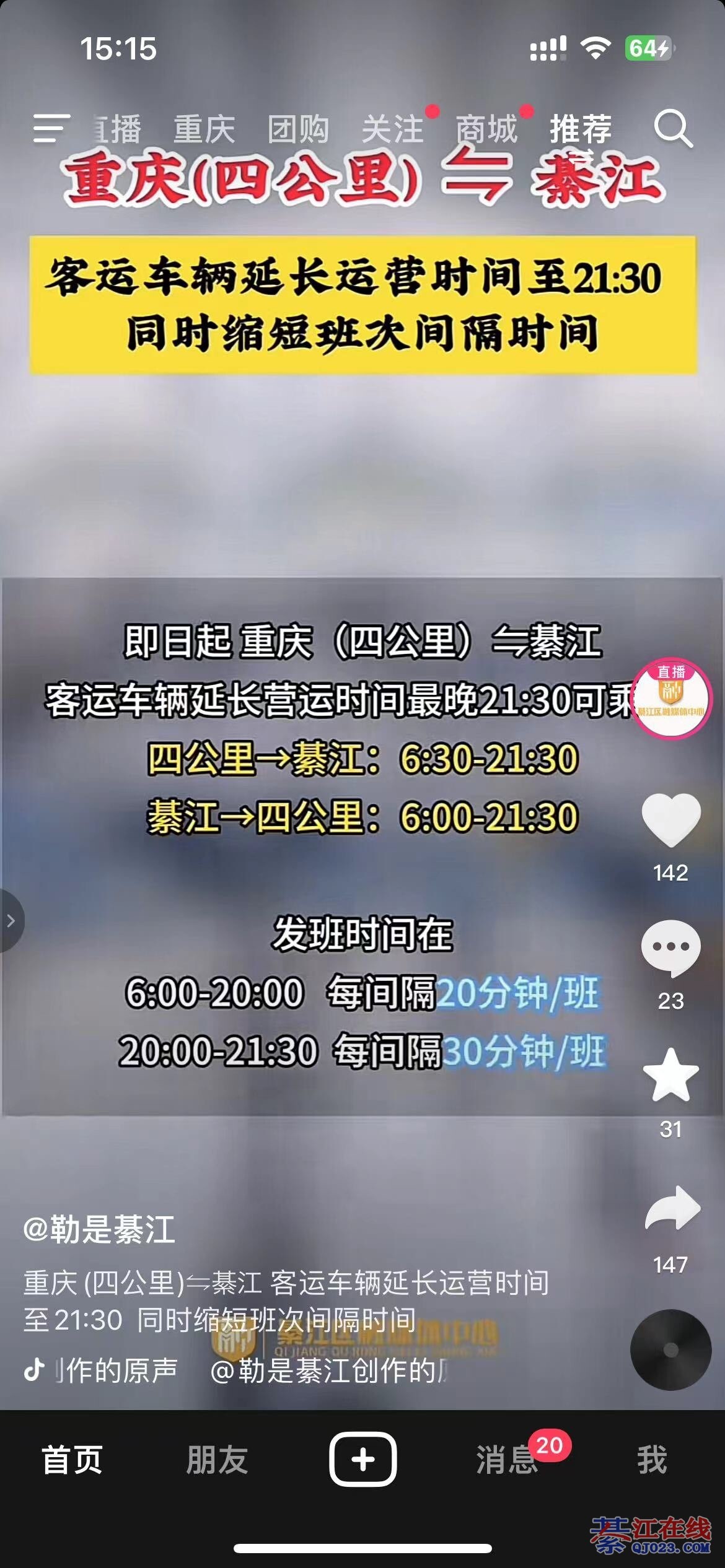Open the spinning music disc
This screenshot has width=725, height=1568.
click(670, 1349)
